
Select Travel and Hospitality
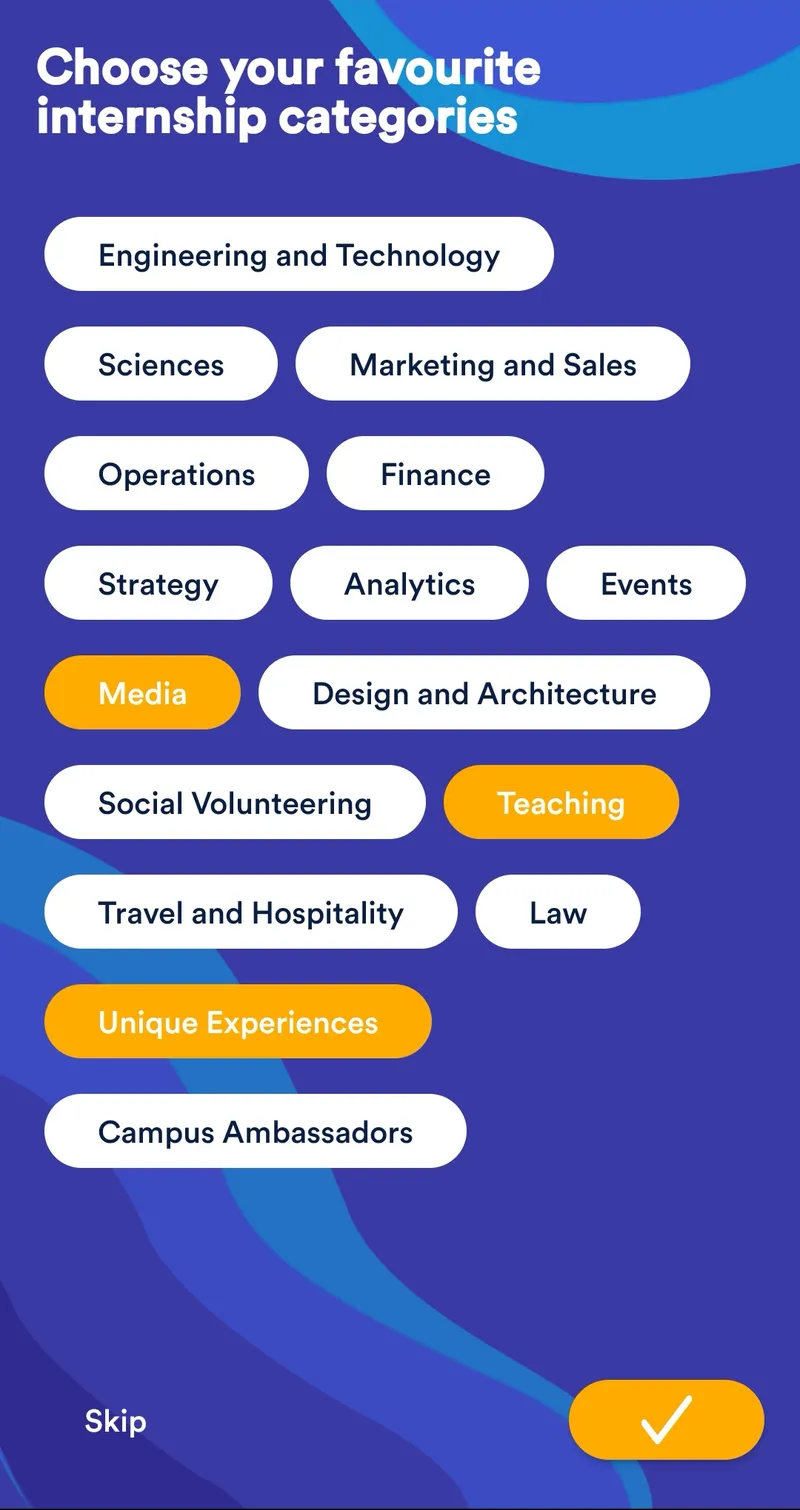pyautogui.click(x=250, y=911)
